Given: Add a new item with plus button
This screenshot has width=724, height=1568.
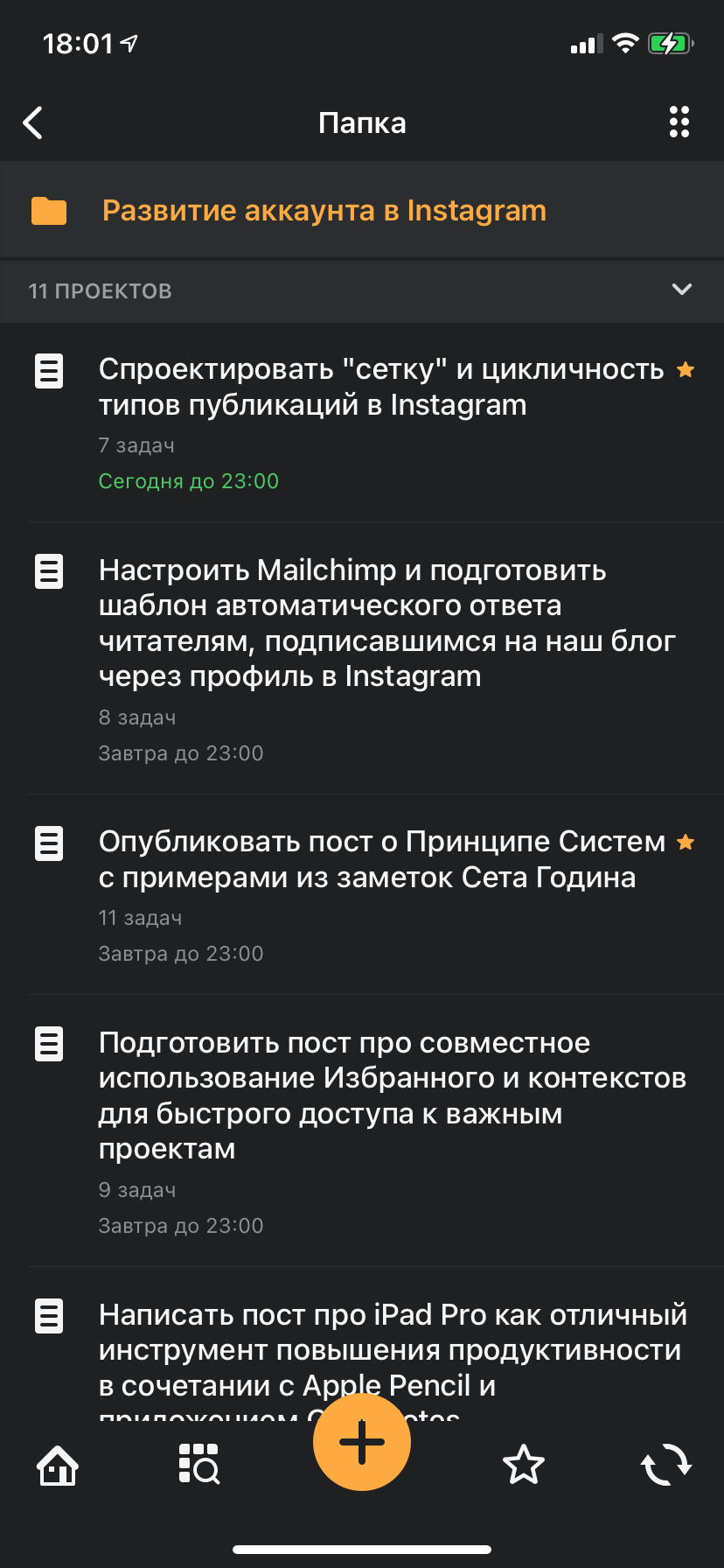Looking at the screenshot, I should click(362, 1441).
